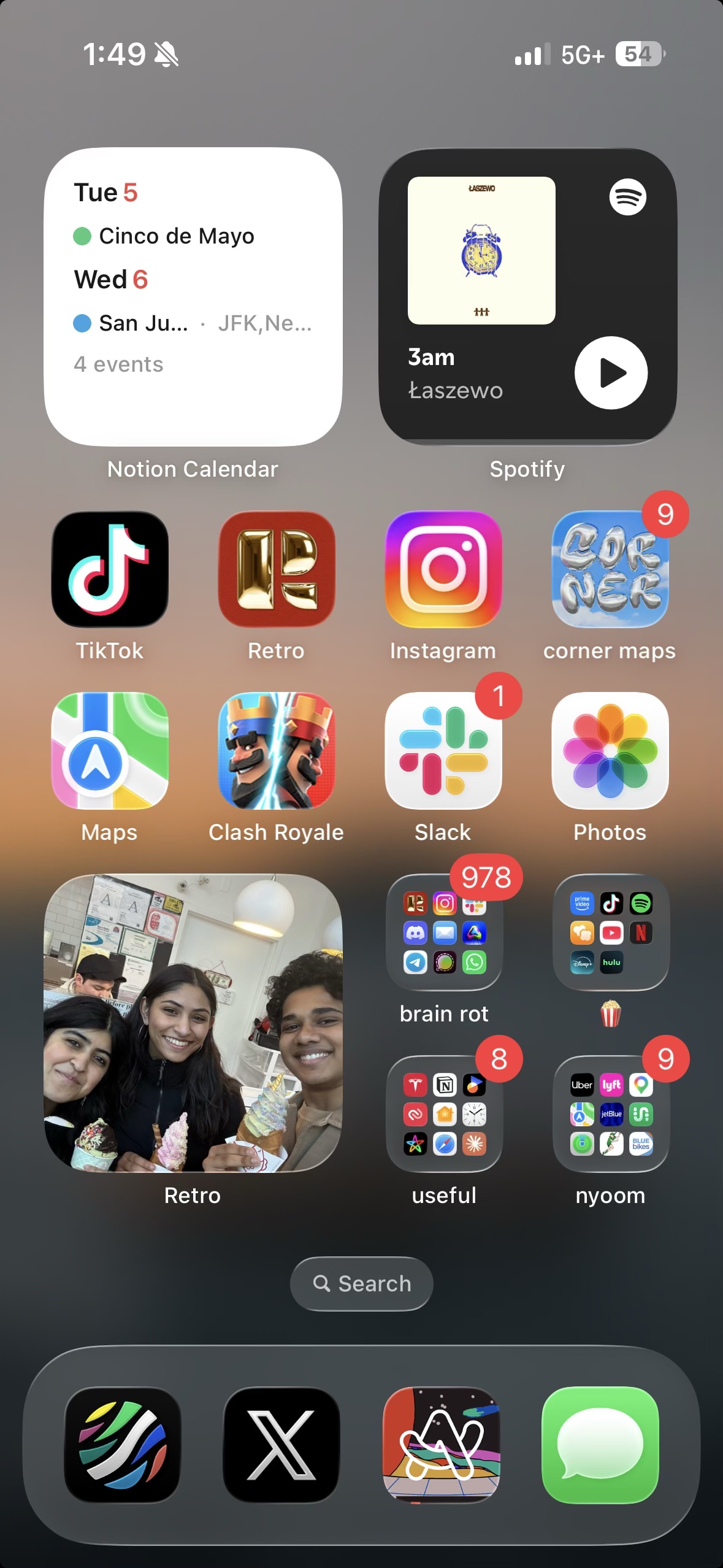The height and width of the screenshot is (1568, 723).
Task: Open Apple Maps
Action: point(110,751)
